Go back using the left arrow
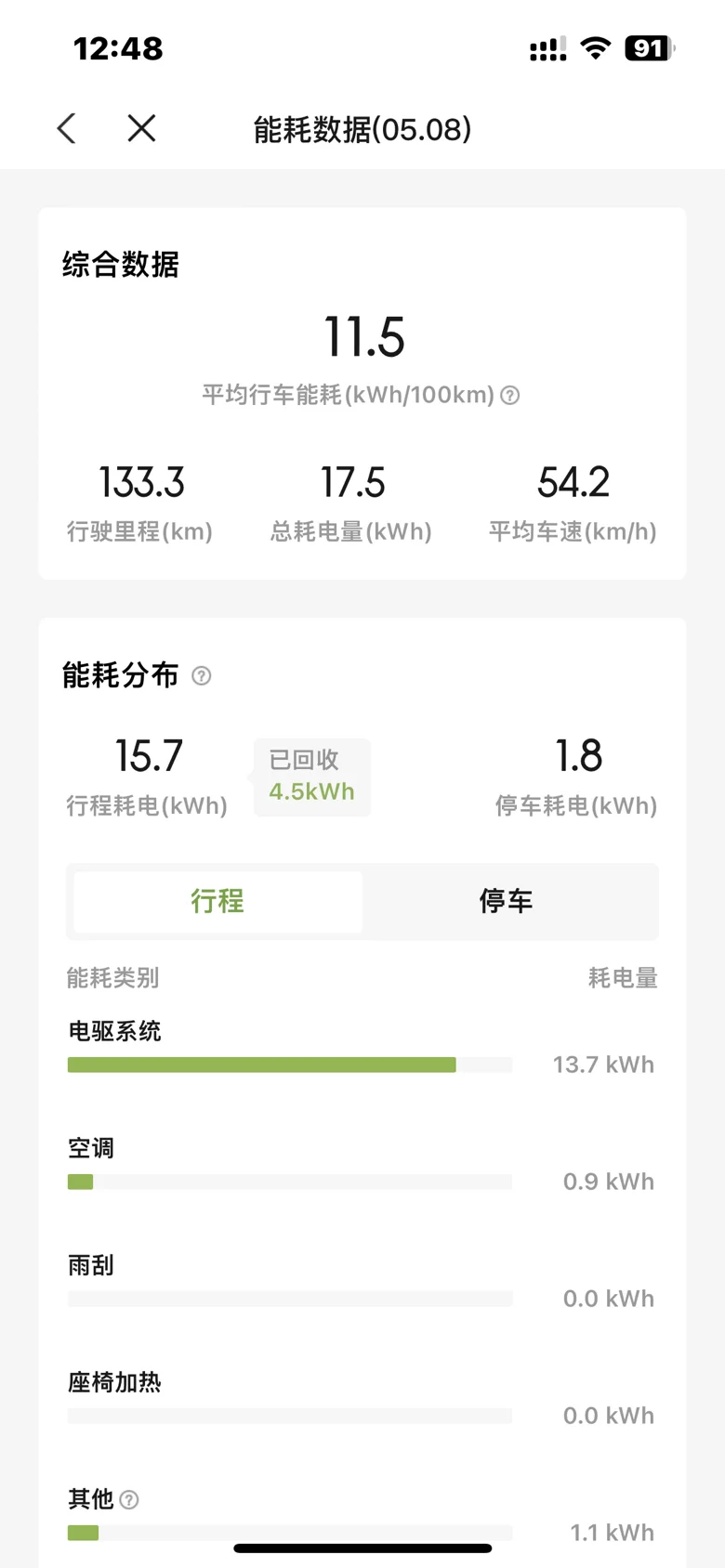 coord(66,128)
